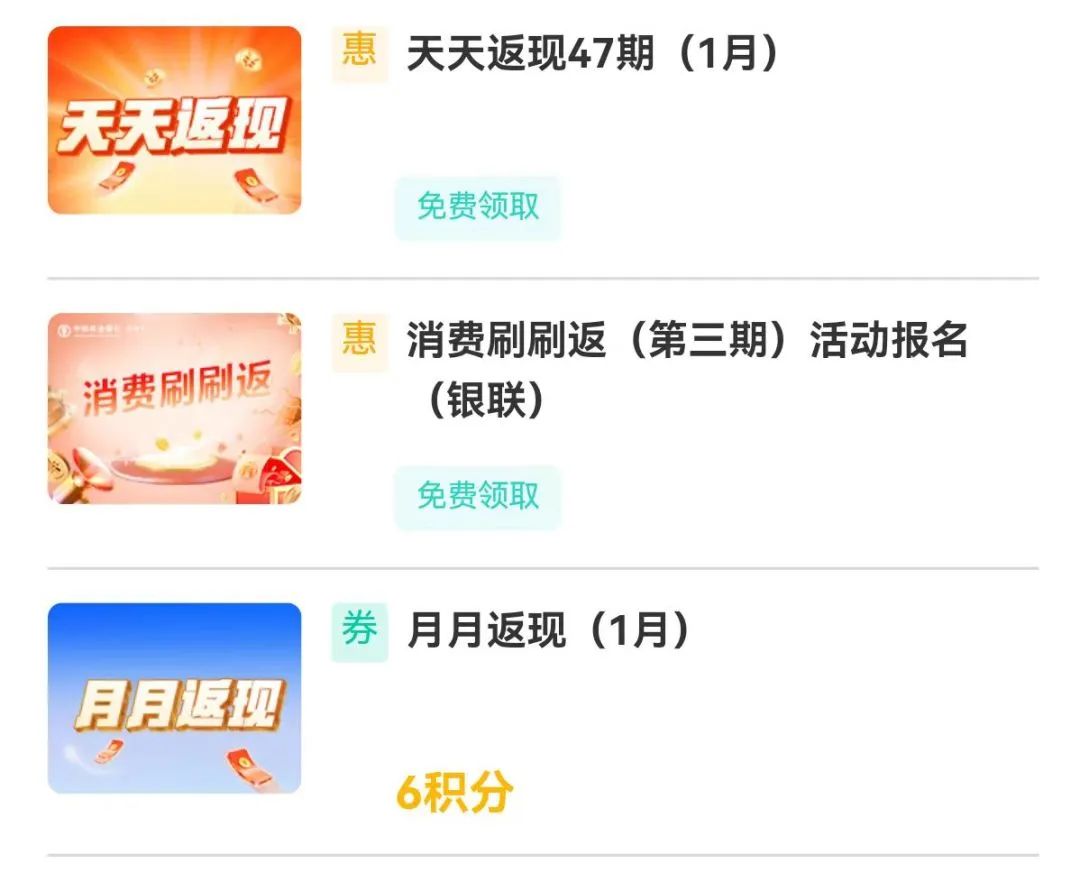Open the 消费刷刷返 (第三期) 活动报名 offer
The image size is (1080, 891).
point(686,342)
